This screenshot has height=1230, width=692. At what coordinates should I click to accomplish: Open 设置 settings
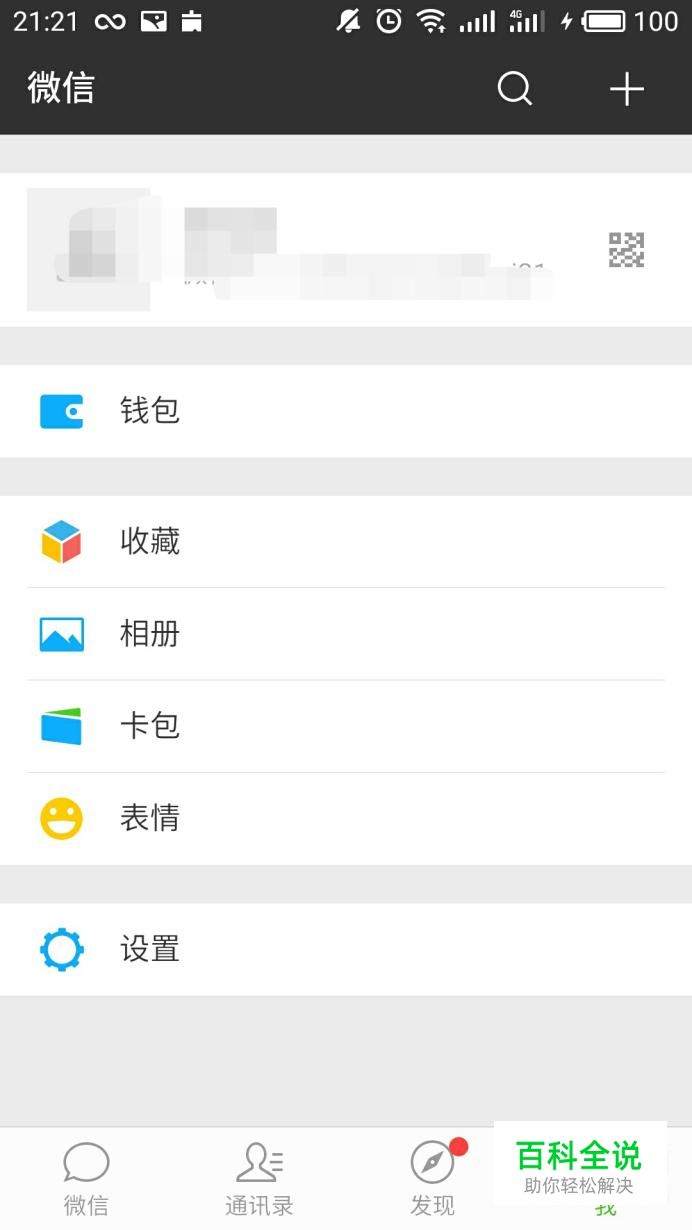coord(346,949)
